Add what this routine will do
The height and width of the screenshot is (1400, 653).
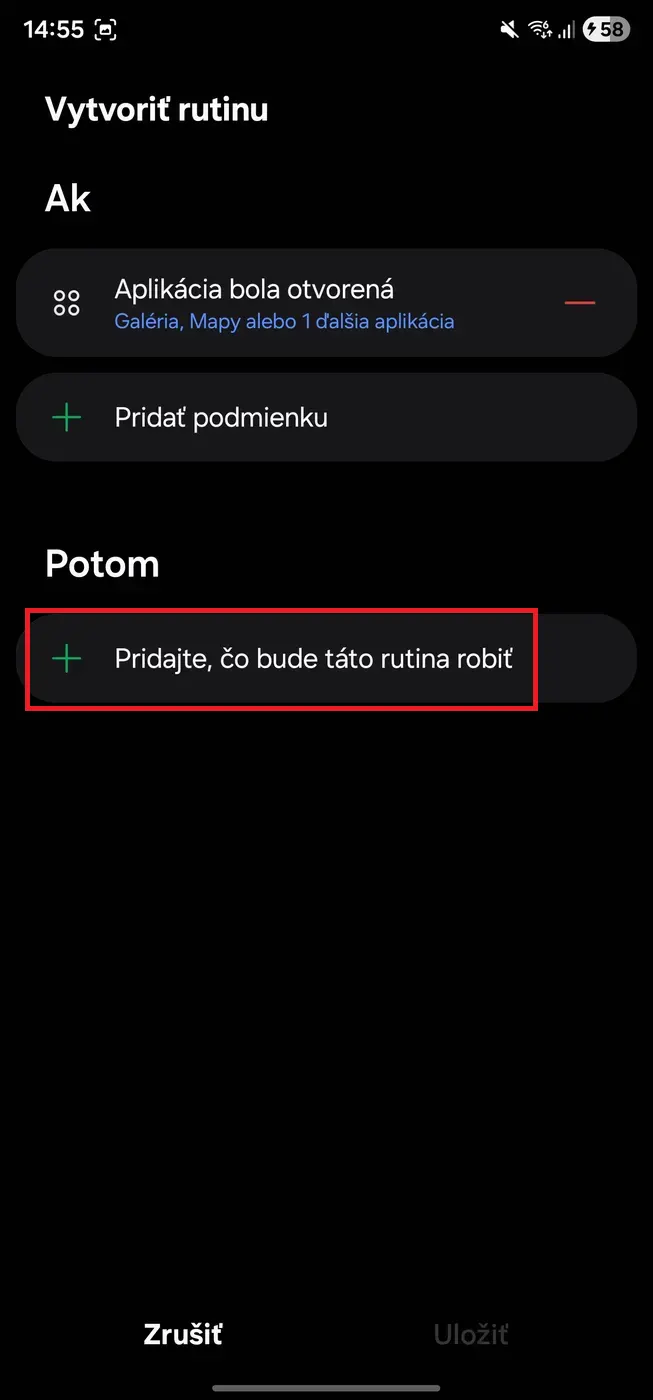click(x=313, y=659)
